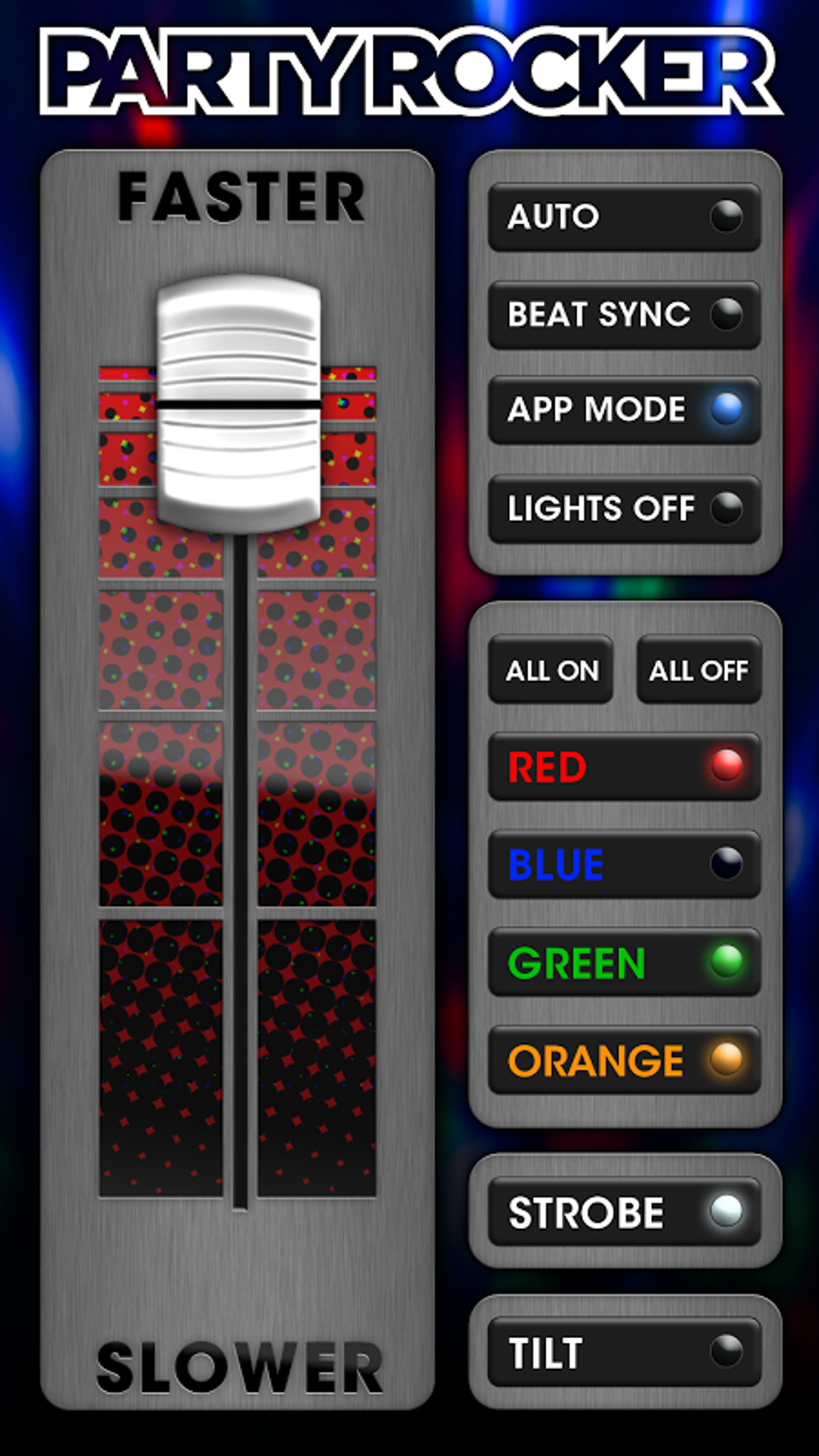Turn on BEAT SYNC
The height and width of the screenshot is (1456, 819).
click(x=626, y=315)
